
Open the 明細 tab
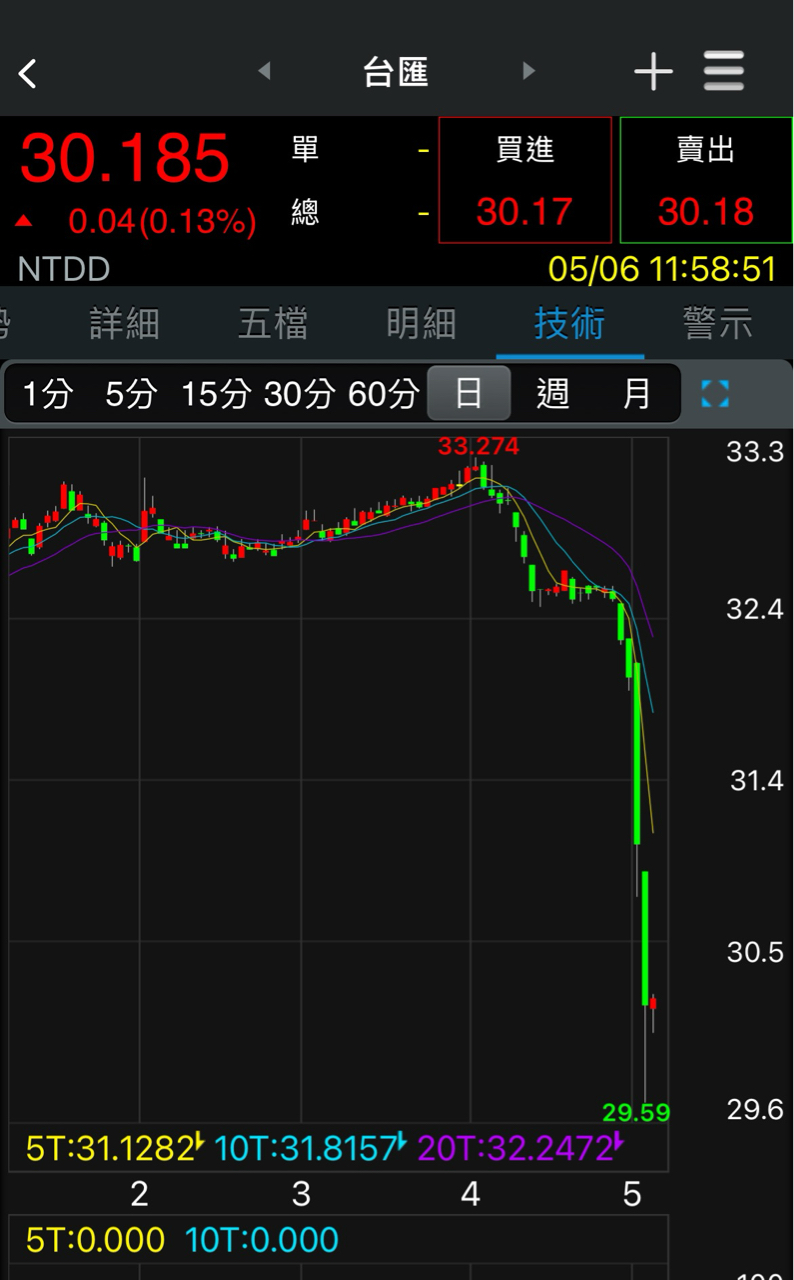(421, 324)
